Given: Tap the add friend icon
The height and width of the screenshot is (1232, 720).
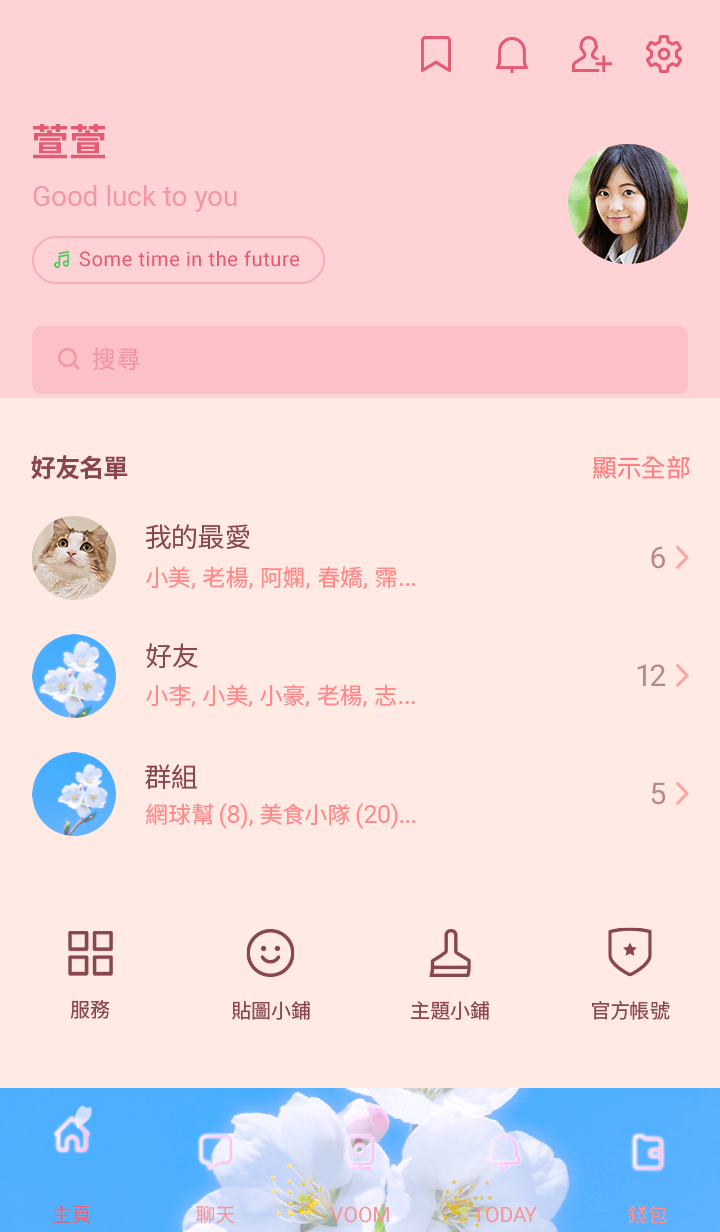Looking at the screenshot, I should 590,54.
